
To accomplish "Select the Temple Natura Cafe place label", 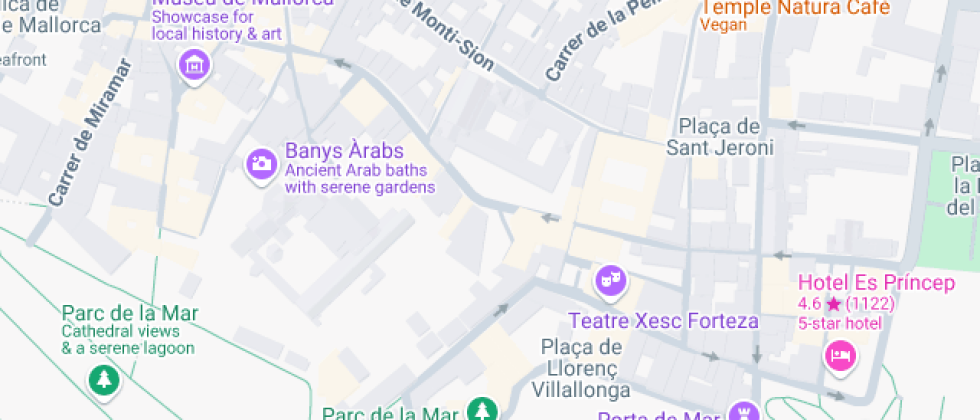I will 796,9.
